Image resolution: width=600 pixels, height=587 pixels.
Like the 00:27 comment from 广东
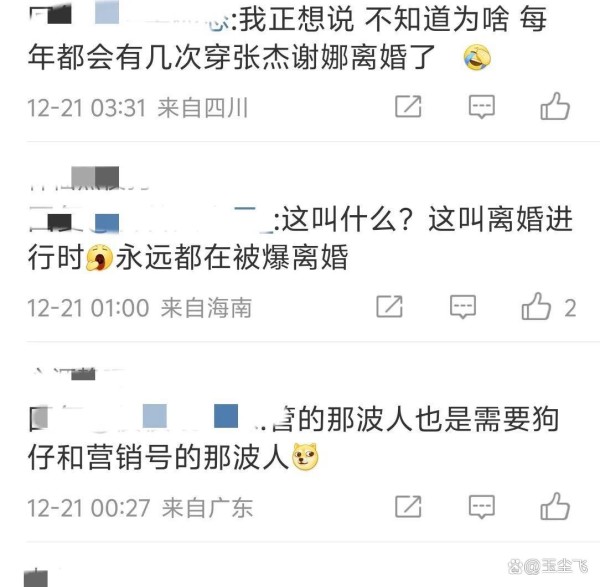[x=555, y=506]
